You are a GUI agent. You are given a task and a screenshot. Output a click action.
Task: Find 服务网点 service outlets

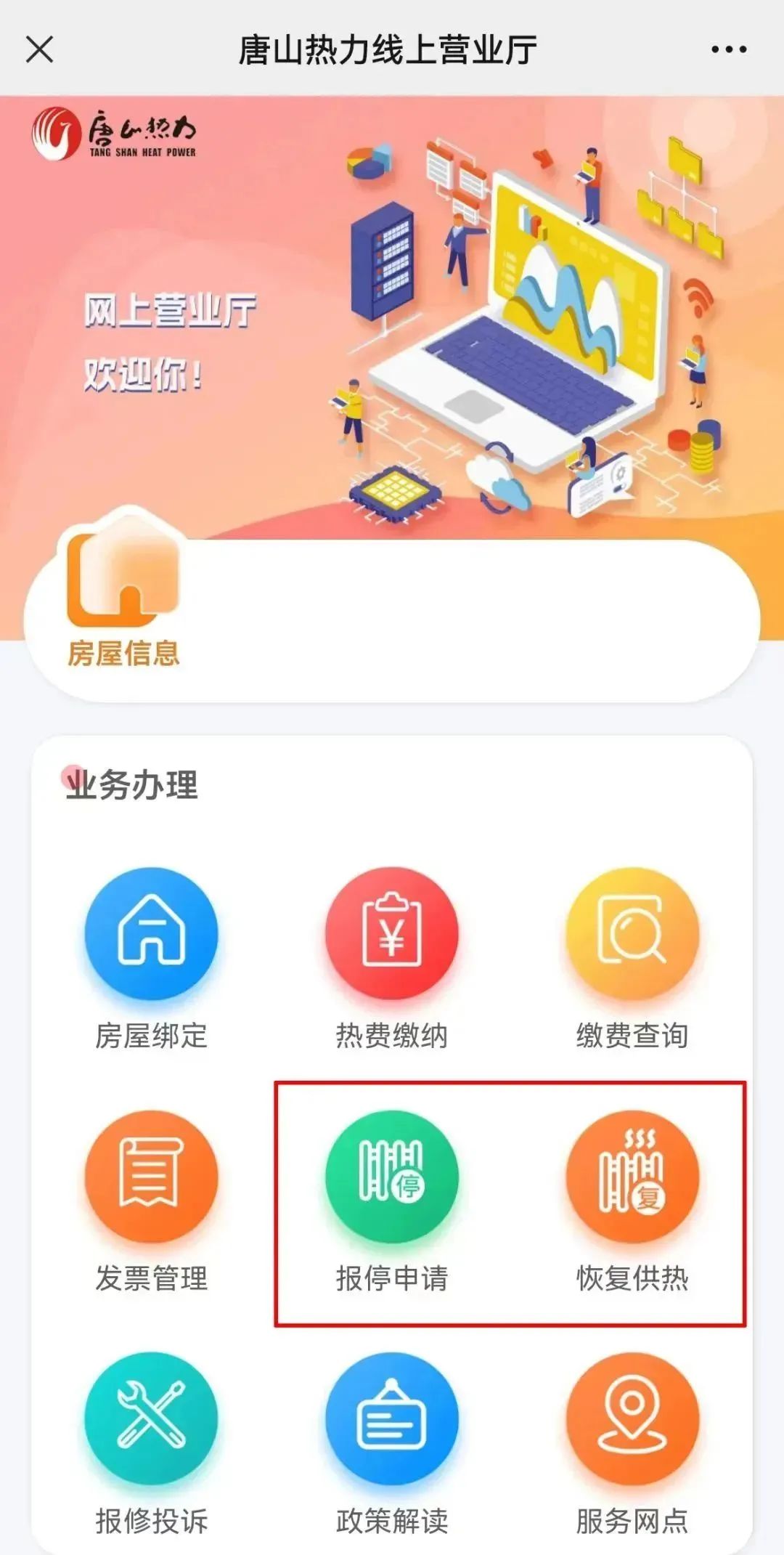tap(632, 1418)
